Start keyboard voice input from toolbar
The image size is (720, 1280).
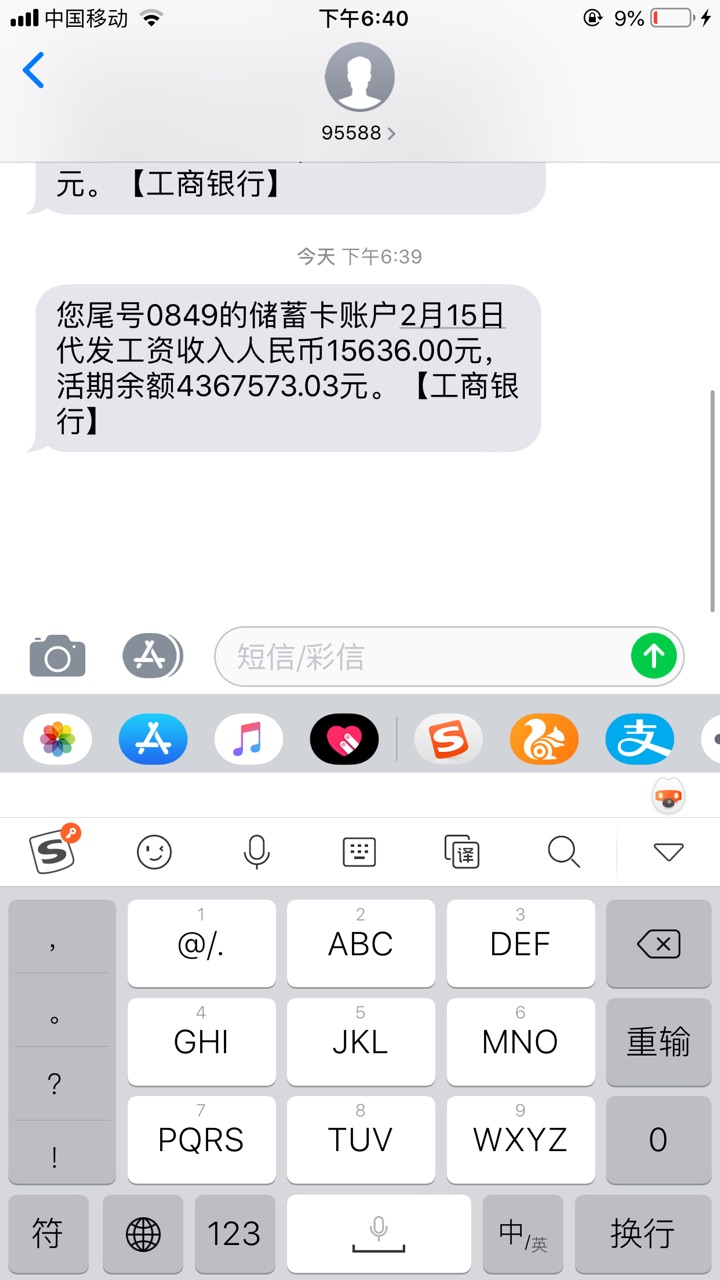click(257, 852)
